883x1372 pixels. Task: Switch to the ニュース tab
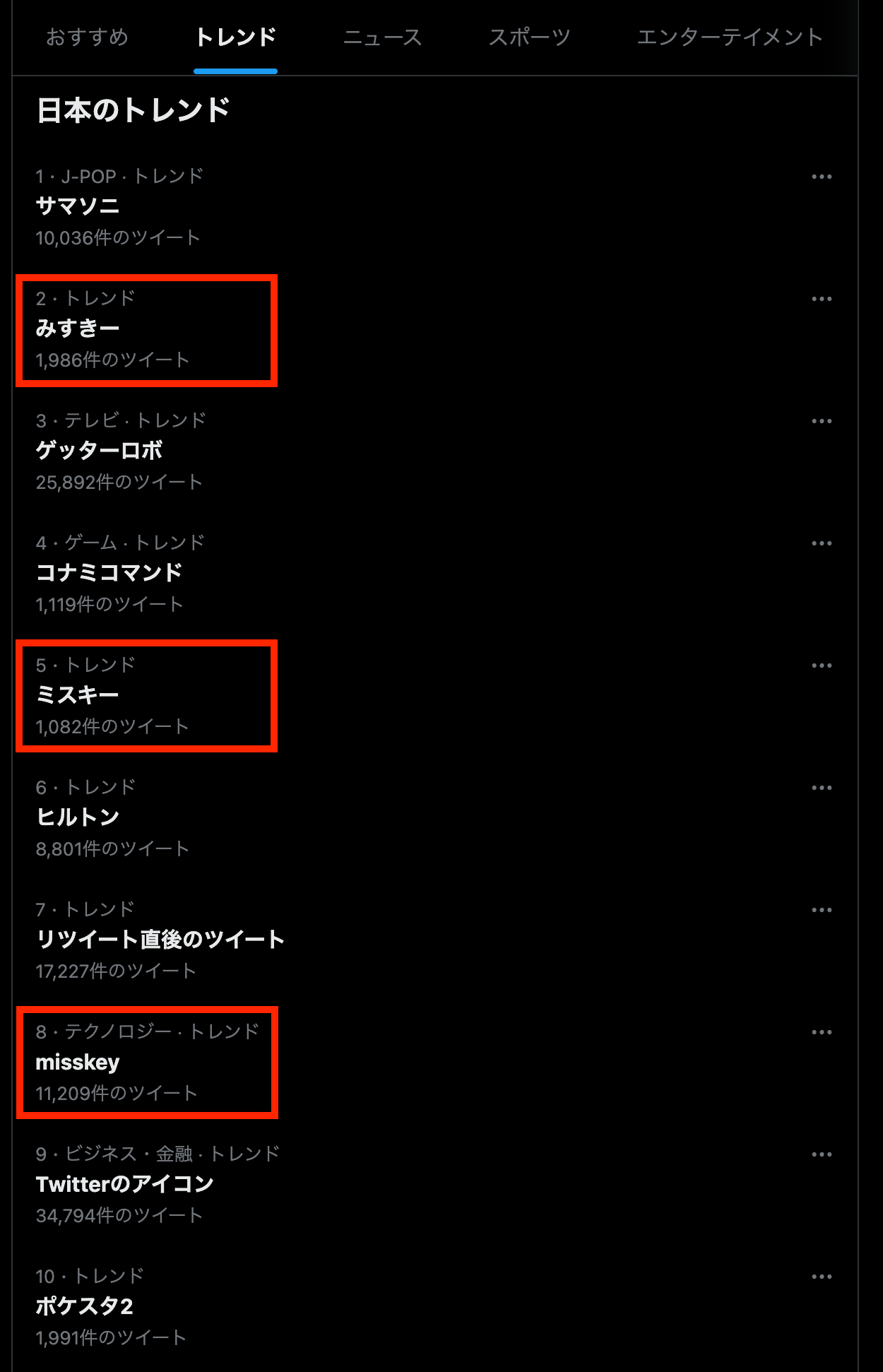coord(382,37)
